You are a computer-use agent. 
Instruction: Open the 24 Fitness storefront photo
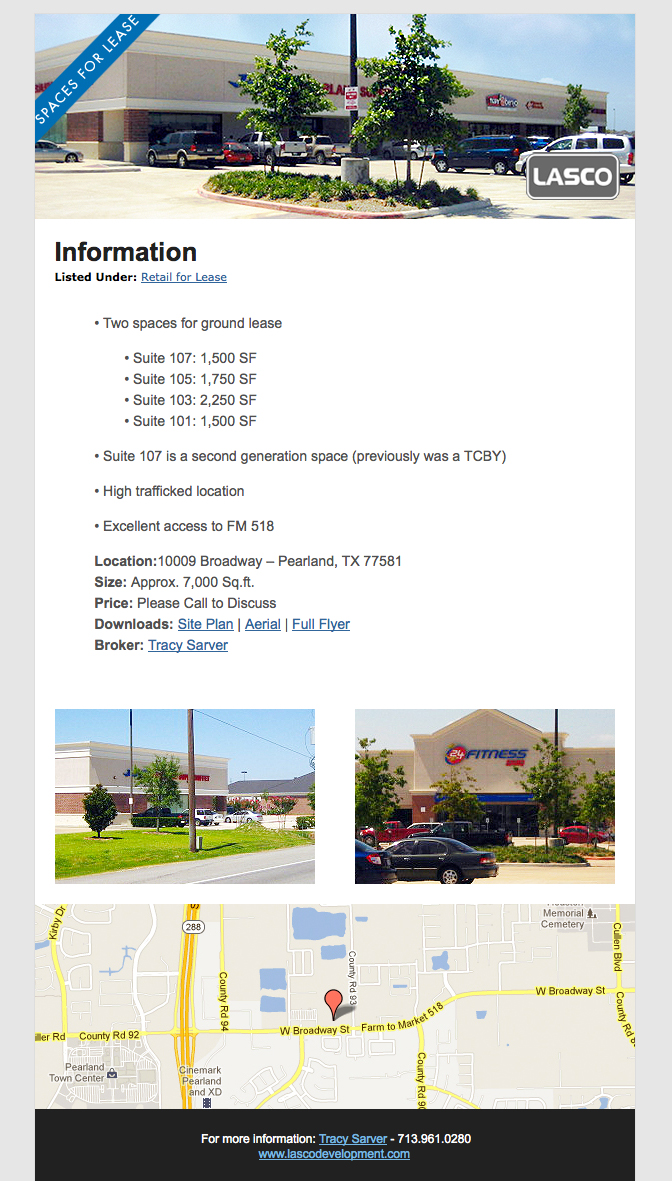(x=484, y=796)
